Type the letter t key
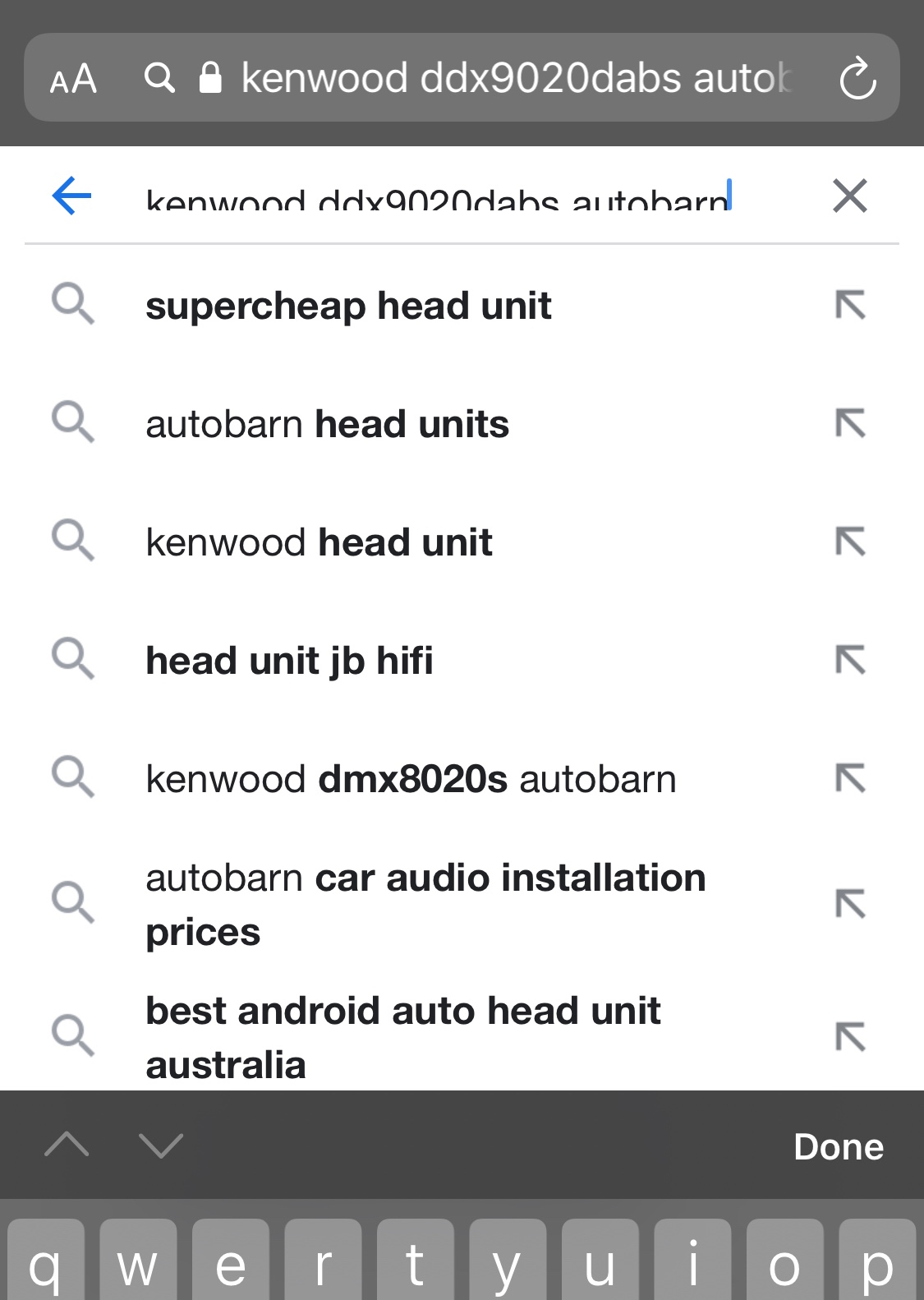Viewport: 924px width, 1300px height. [415, 1261]
